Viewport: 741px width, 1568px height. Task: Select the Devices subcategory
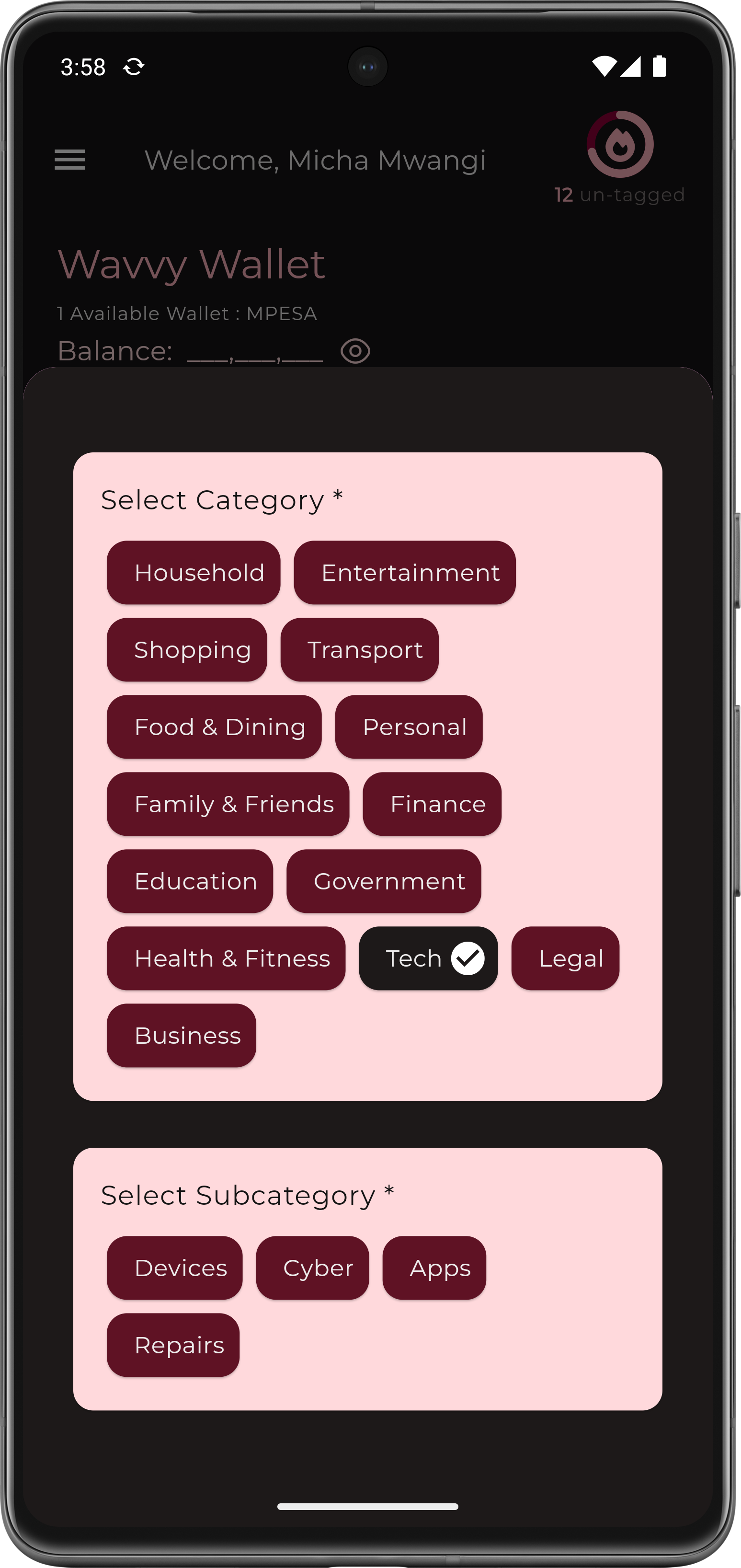tap(175, 1268)
